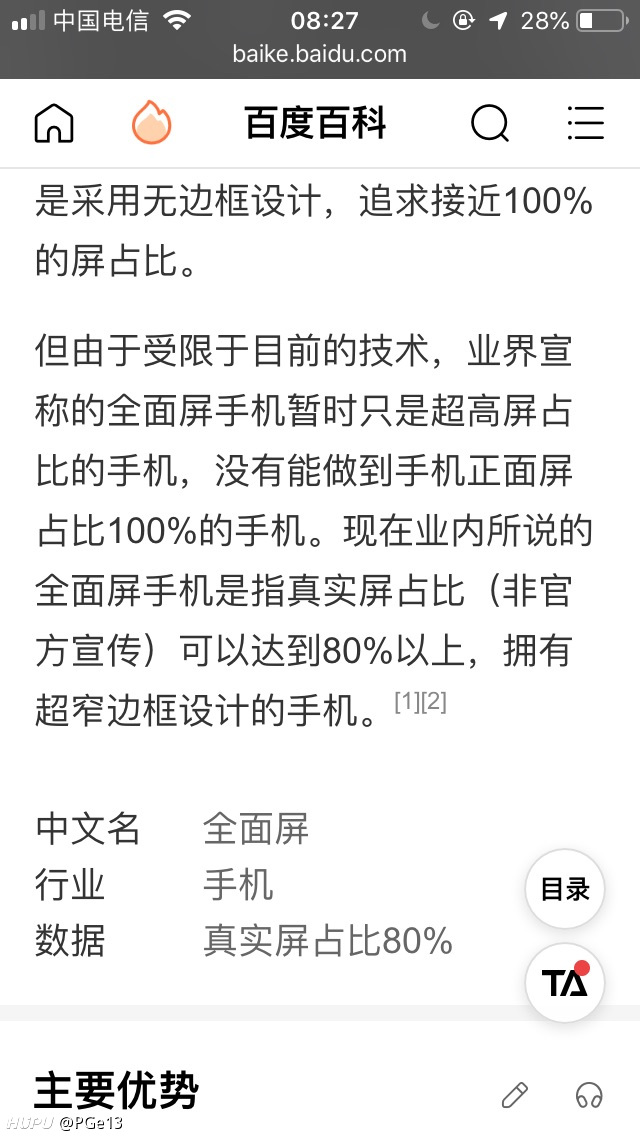Edit the 主要优势 section with pencil icon
Viewport: 640px width, 1136px height.
pyautogui.click(x=515, y=1095)
